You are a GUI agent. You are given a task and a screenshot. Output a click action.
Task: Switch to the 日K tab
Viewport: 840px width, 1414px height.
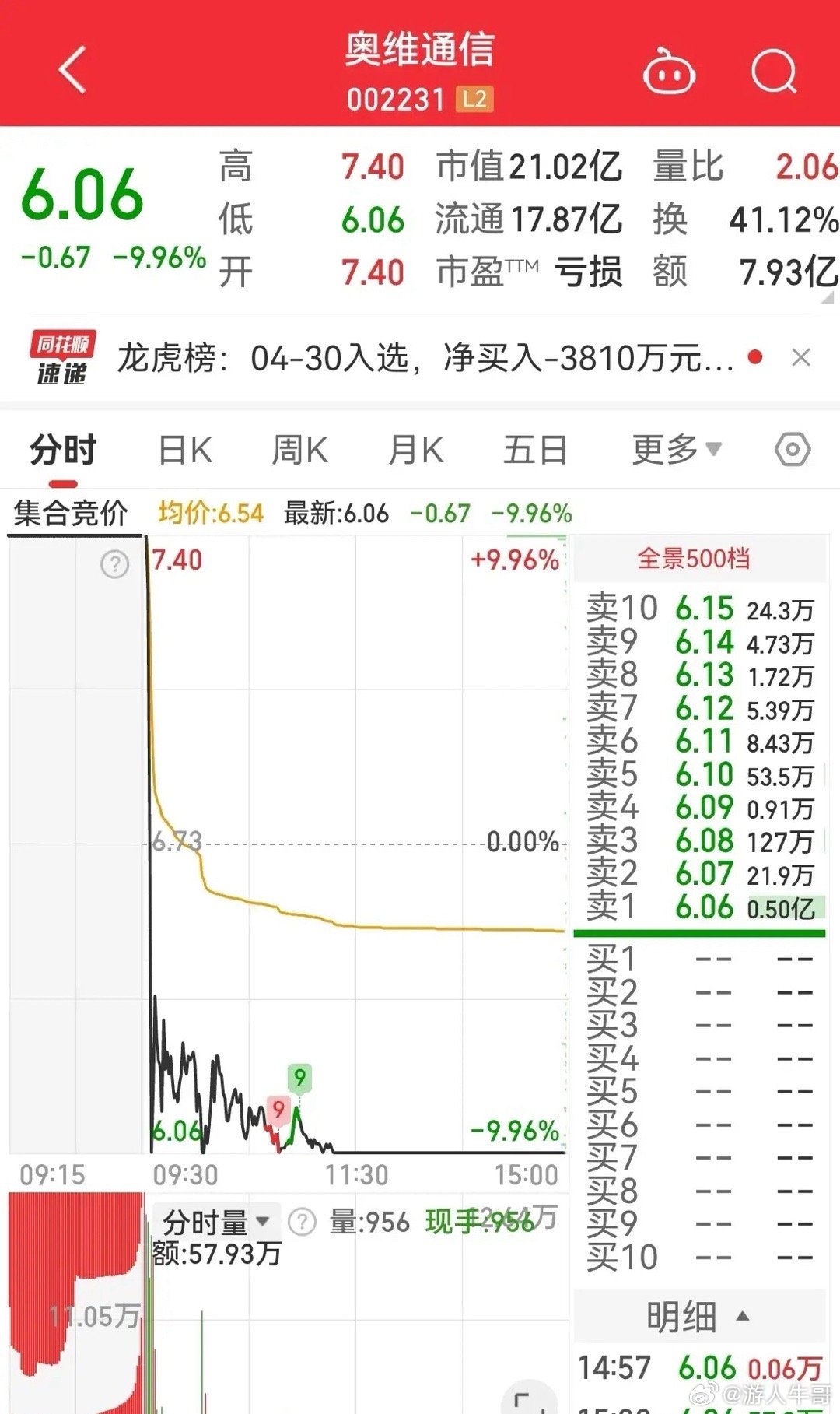pos(184,450)
